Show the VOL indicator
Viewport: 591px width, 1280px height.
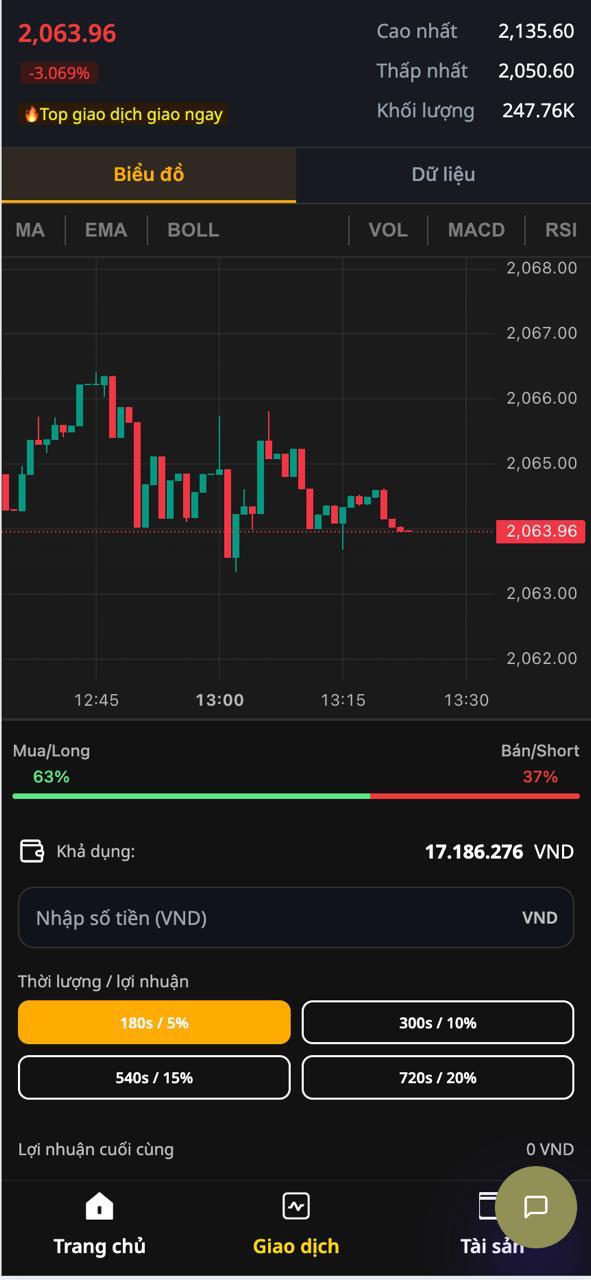coord(388,230)
